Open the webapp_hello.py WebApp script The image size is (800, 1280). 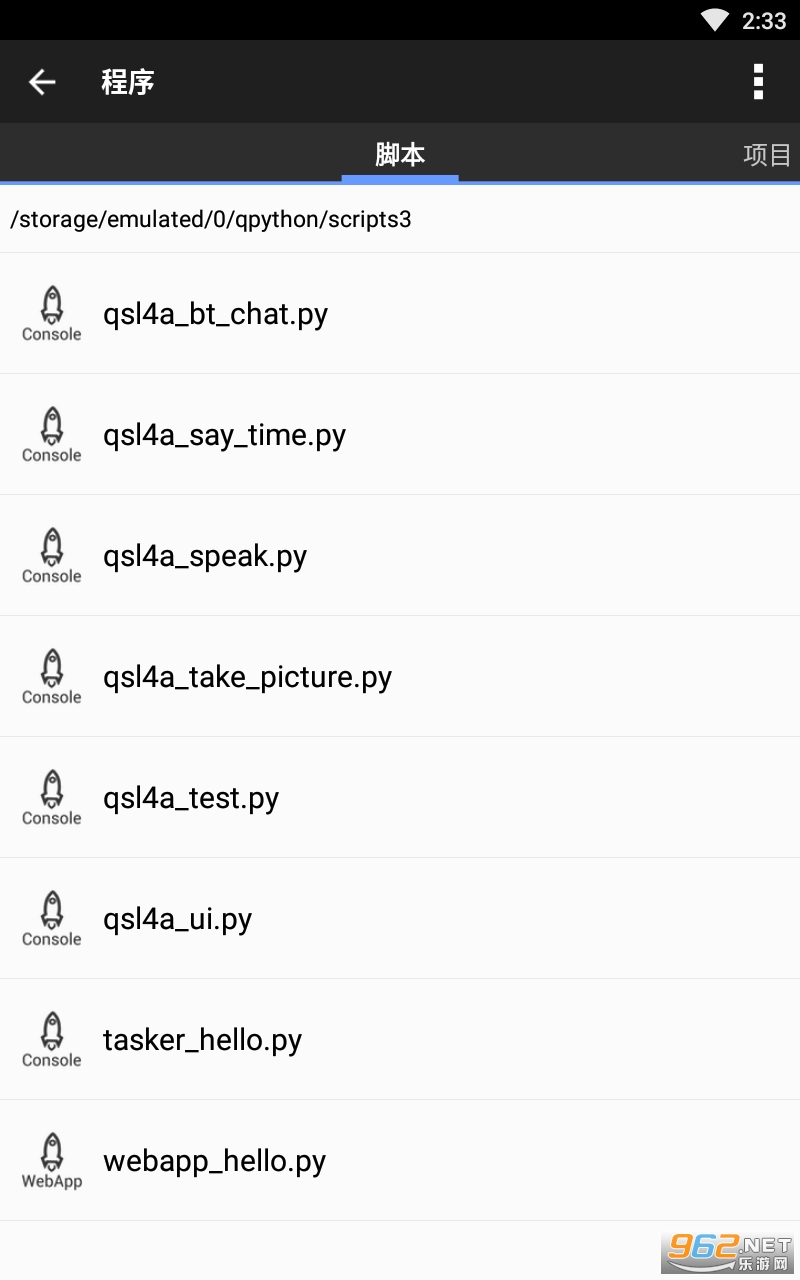(214, 1161)
